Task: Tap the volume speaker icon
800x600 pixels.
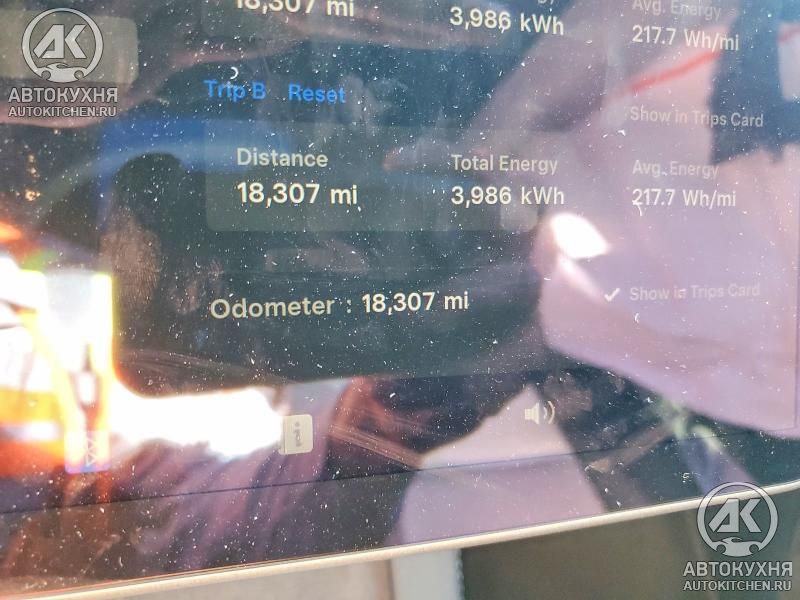Action: pyautogui.click(x=539, y=411)
